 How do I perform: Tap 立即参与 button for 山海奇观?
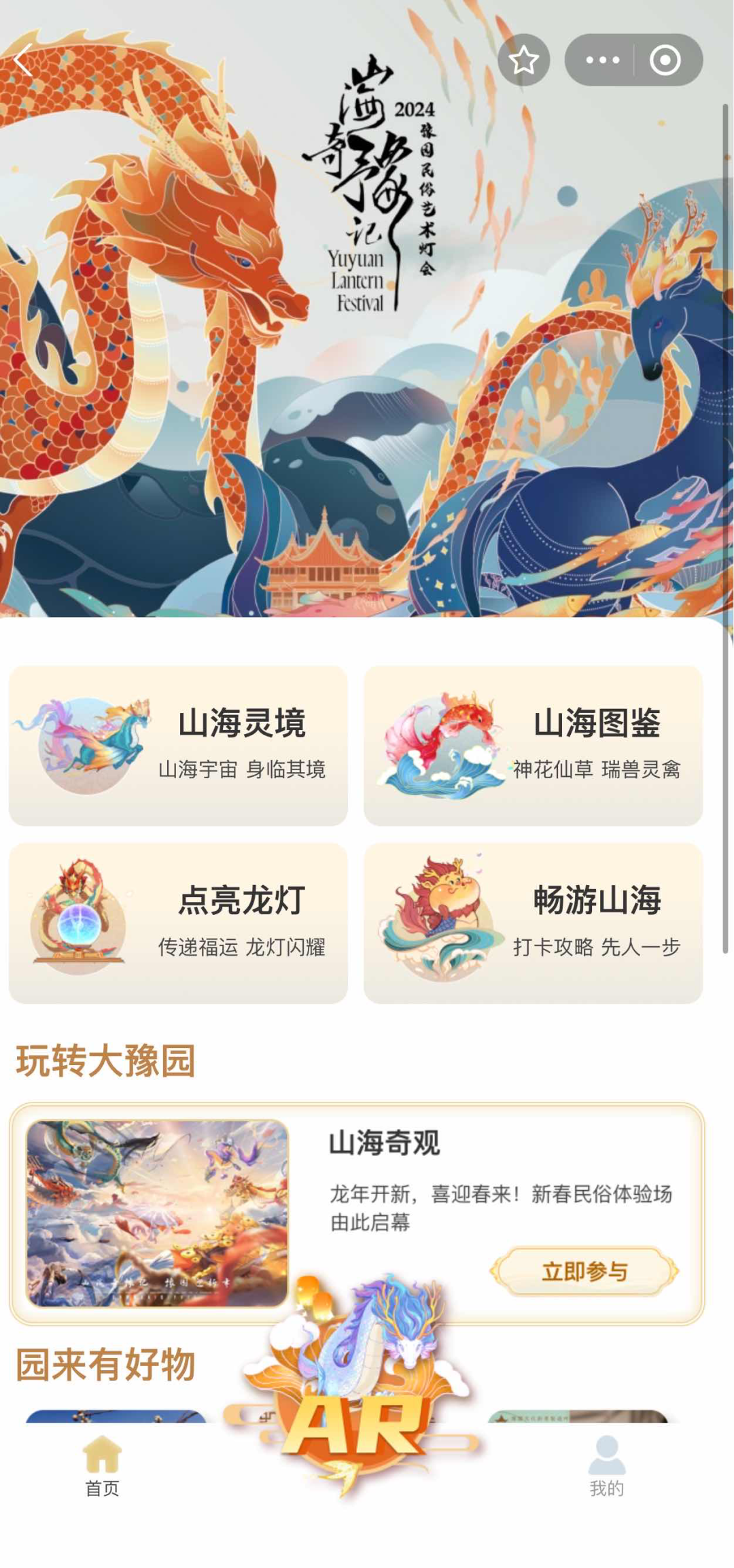click(584, 1270)
